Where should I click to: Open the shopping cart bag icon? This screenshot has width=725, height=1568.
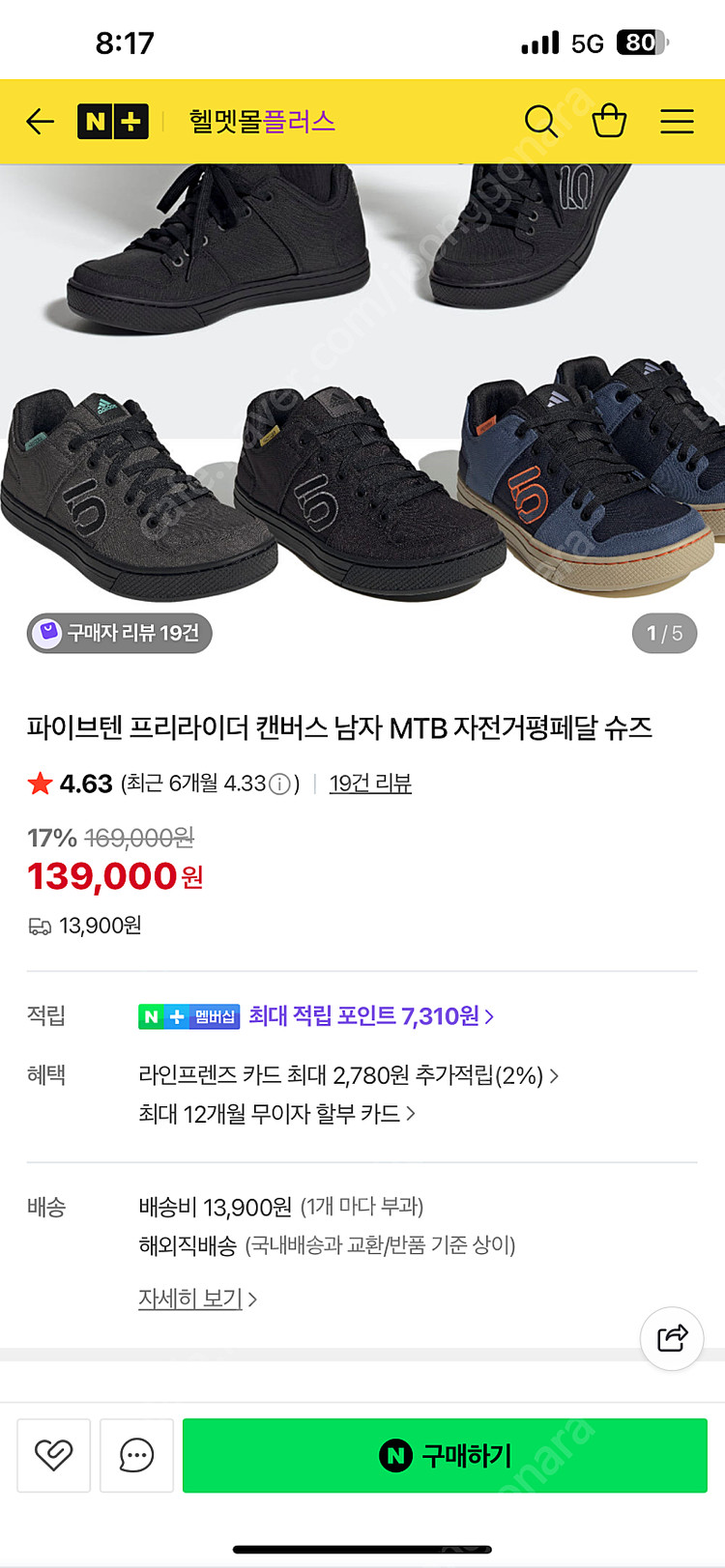[x=609, y=121]
